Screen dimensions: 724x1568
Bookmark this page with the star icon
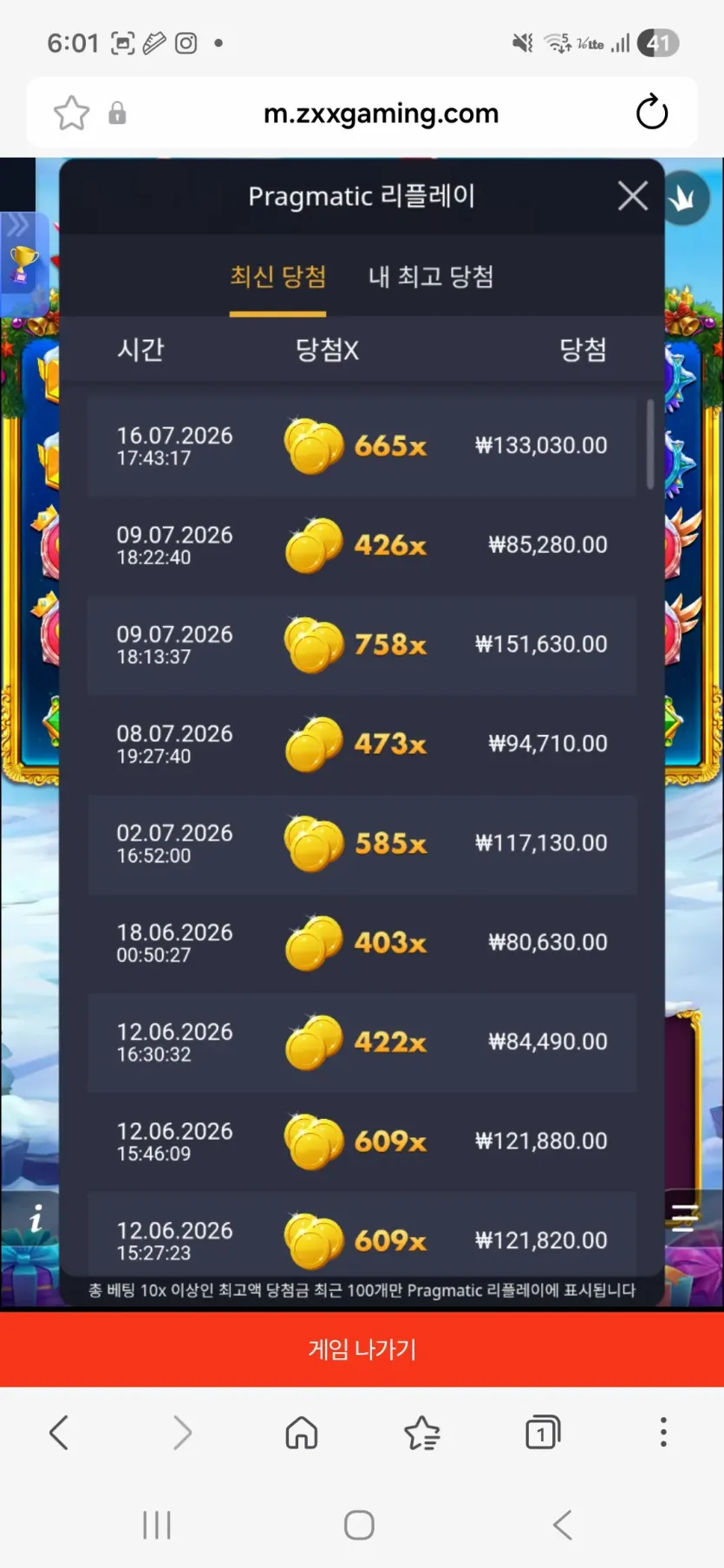[71, 113]
